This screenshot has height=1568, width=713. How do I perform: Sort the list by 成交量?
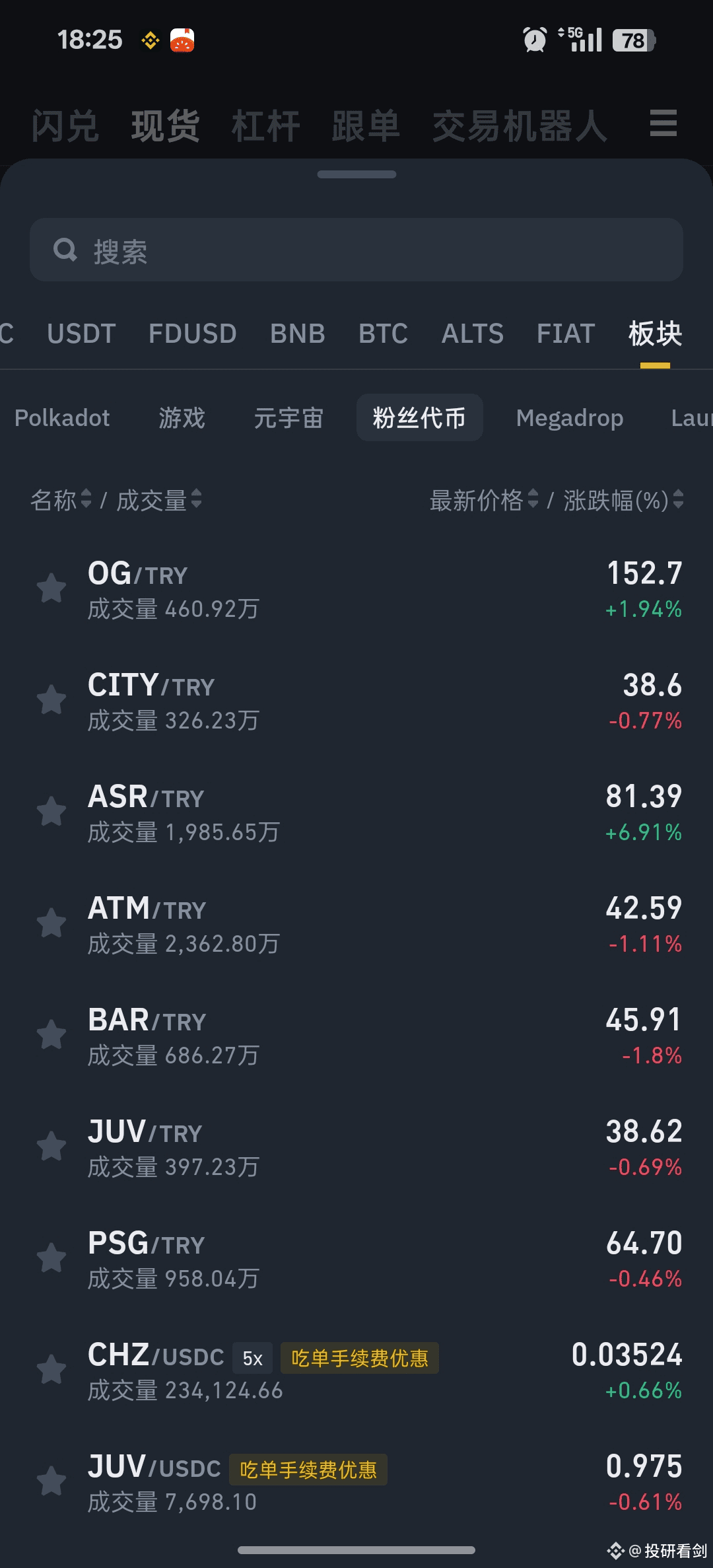pyautogui.click(x=159, y=500)
